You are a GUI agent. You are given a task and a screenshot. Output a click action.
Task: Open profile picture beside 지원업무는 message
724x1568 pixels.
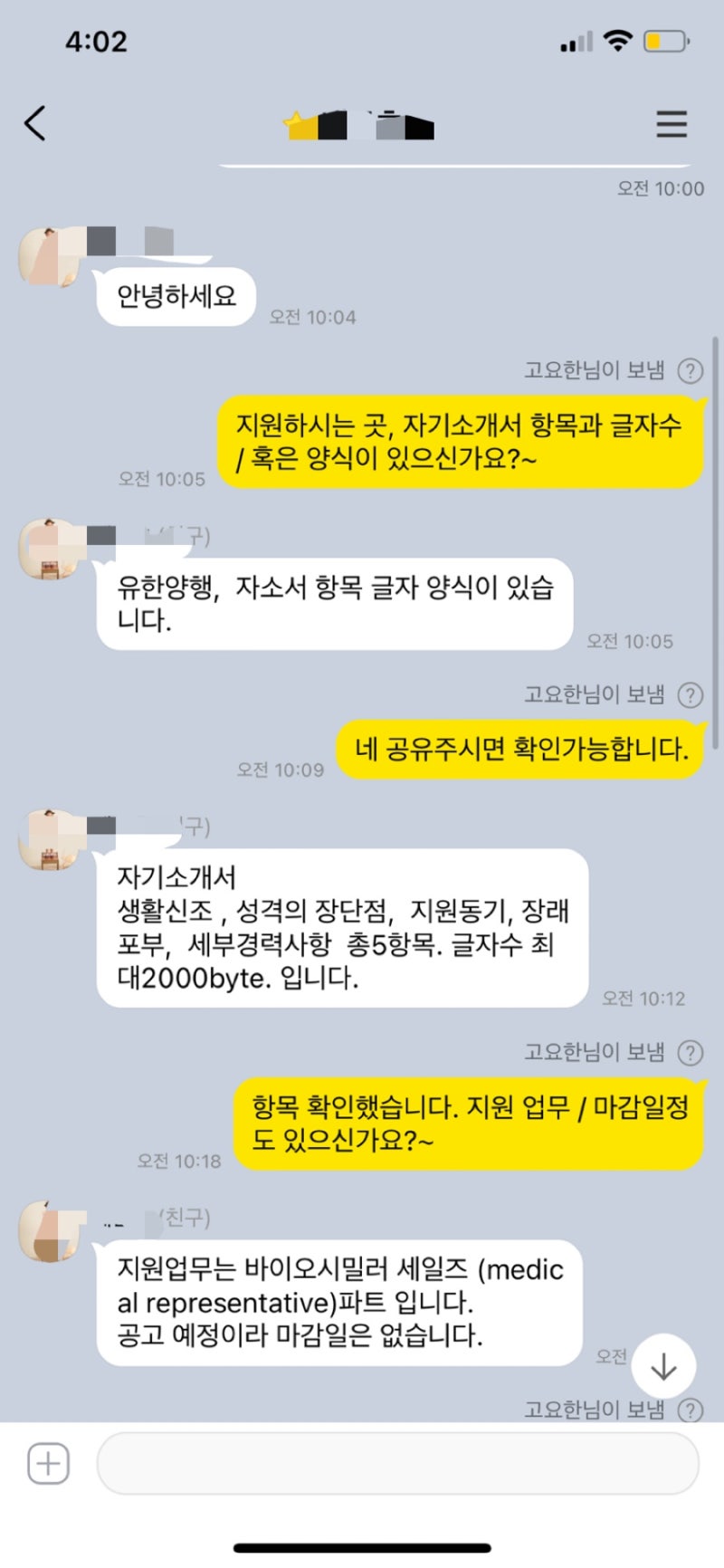tap(50, 1231)
